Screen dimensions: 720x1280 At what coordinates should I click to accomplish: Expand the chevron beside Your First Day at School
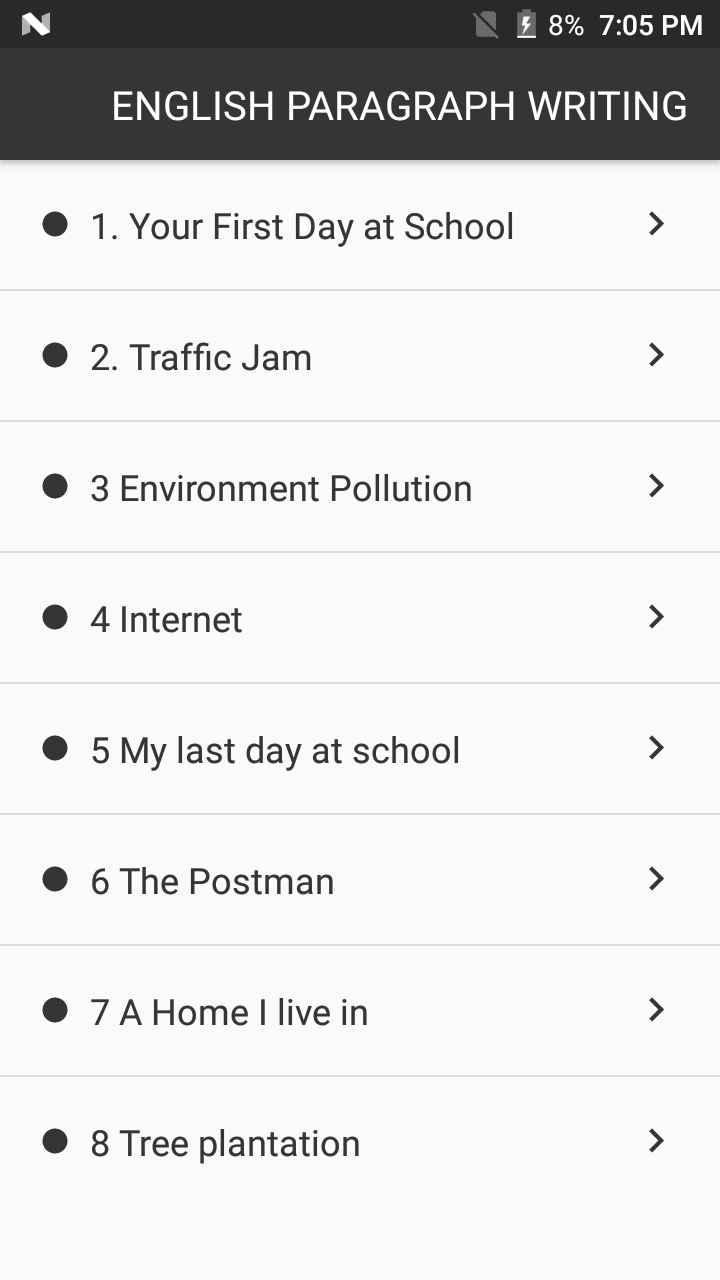(656, 225)
